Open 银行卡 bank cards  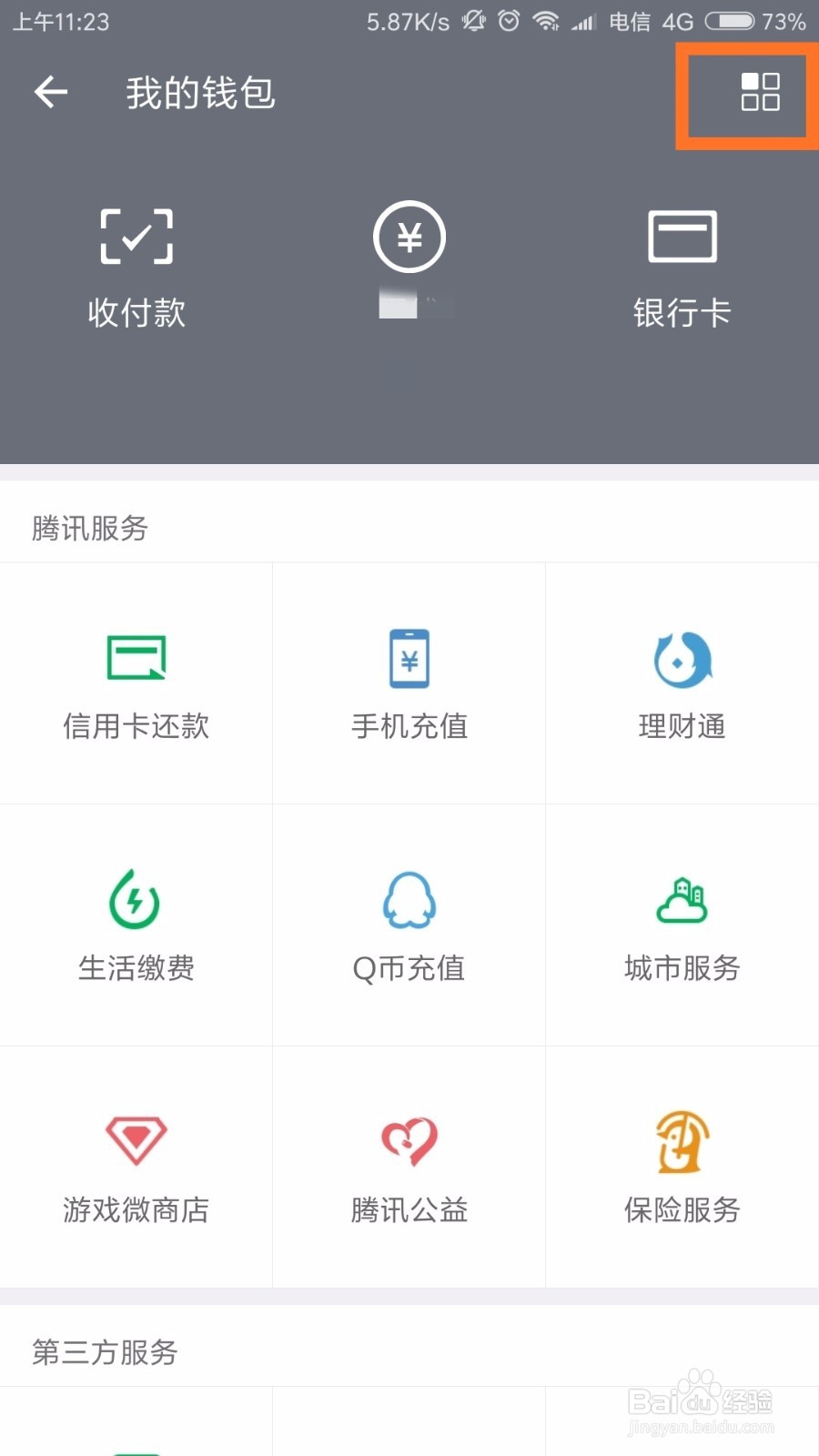click(682, 268)
